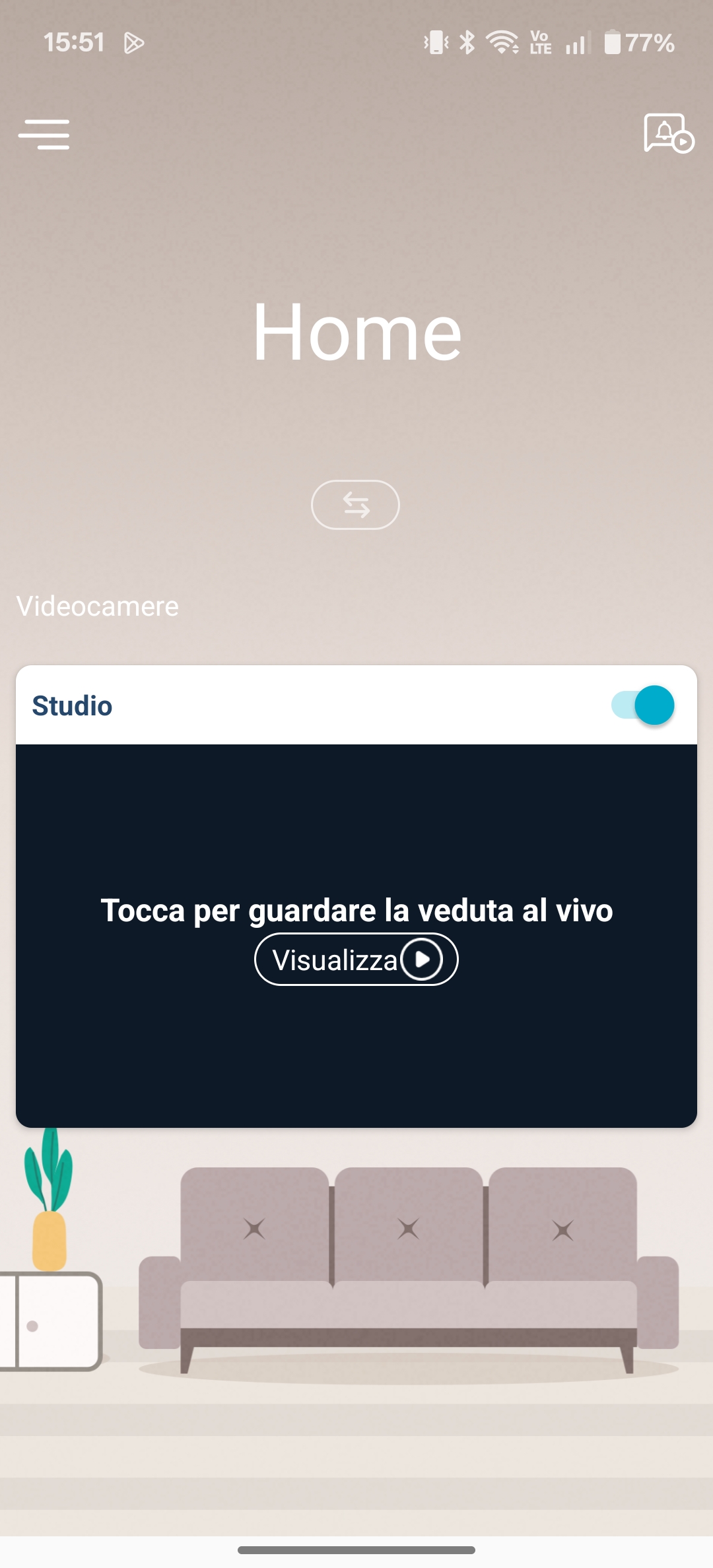Tap the switch location arrows button
Screen dimensions: 713x1568
coord(355,505)
